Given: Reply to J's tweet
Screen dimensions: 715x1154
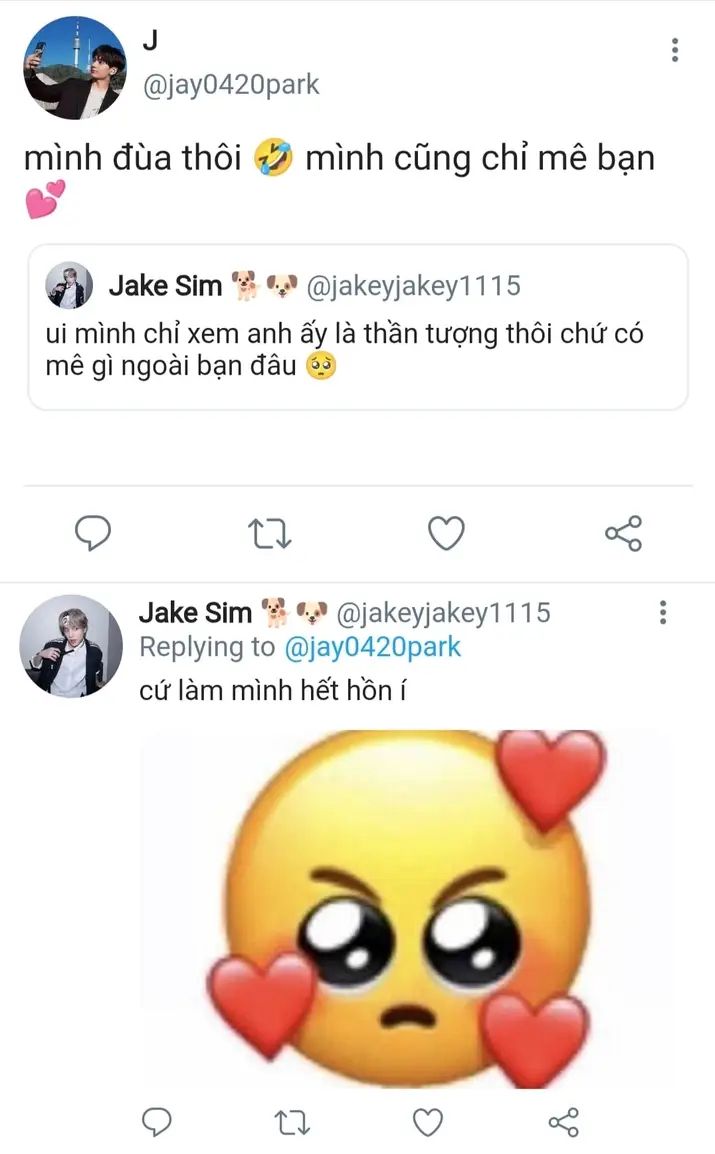Looking at the screenshot, I should pyautogui.click(x=93, y=535).
